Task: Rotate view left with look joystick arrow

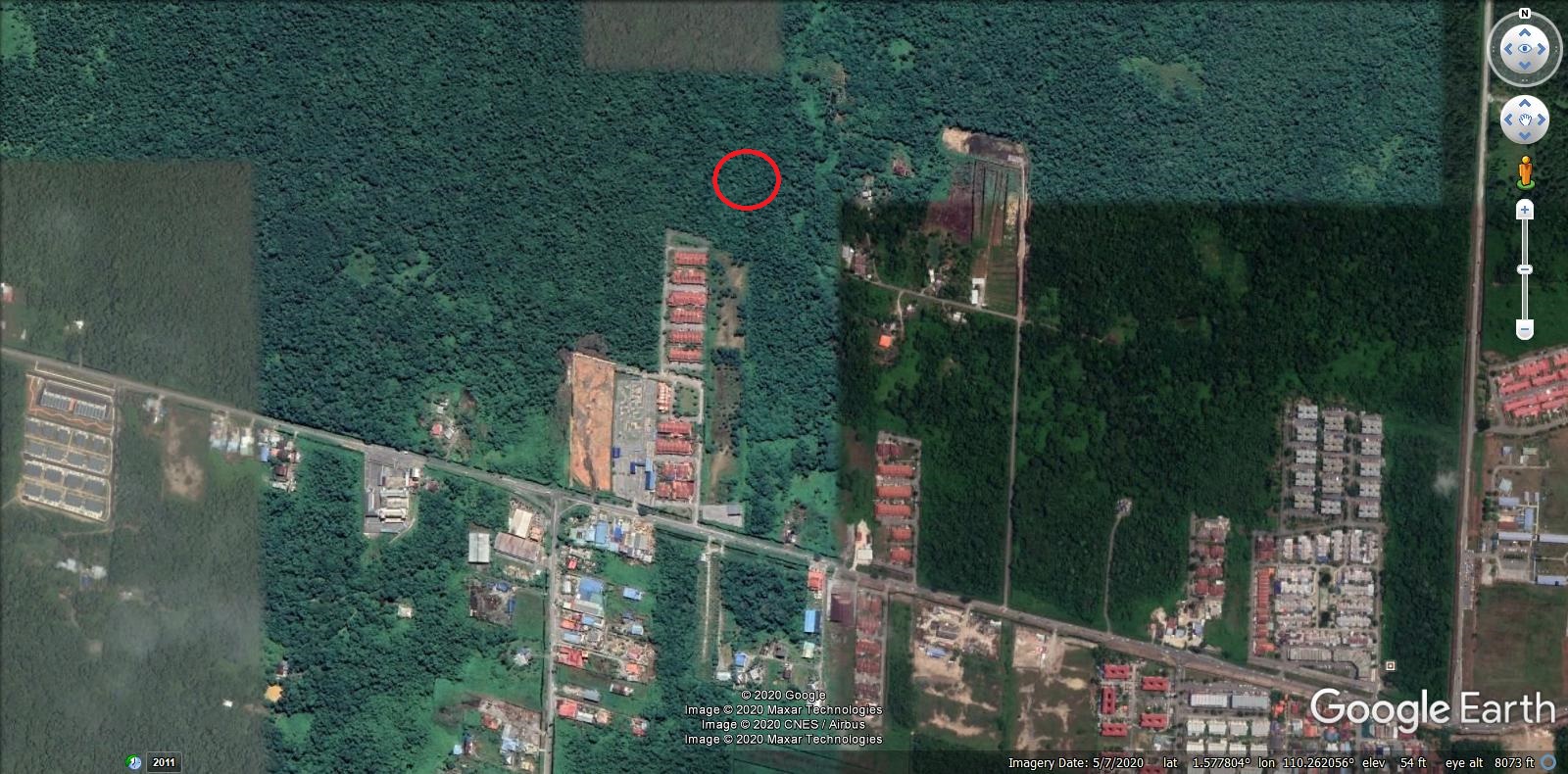Action: coord(1506,49)
